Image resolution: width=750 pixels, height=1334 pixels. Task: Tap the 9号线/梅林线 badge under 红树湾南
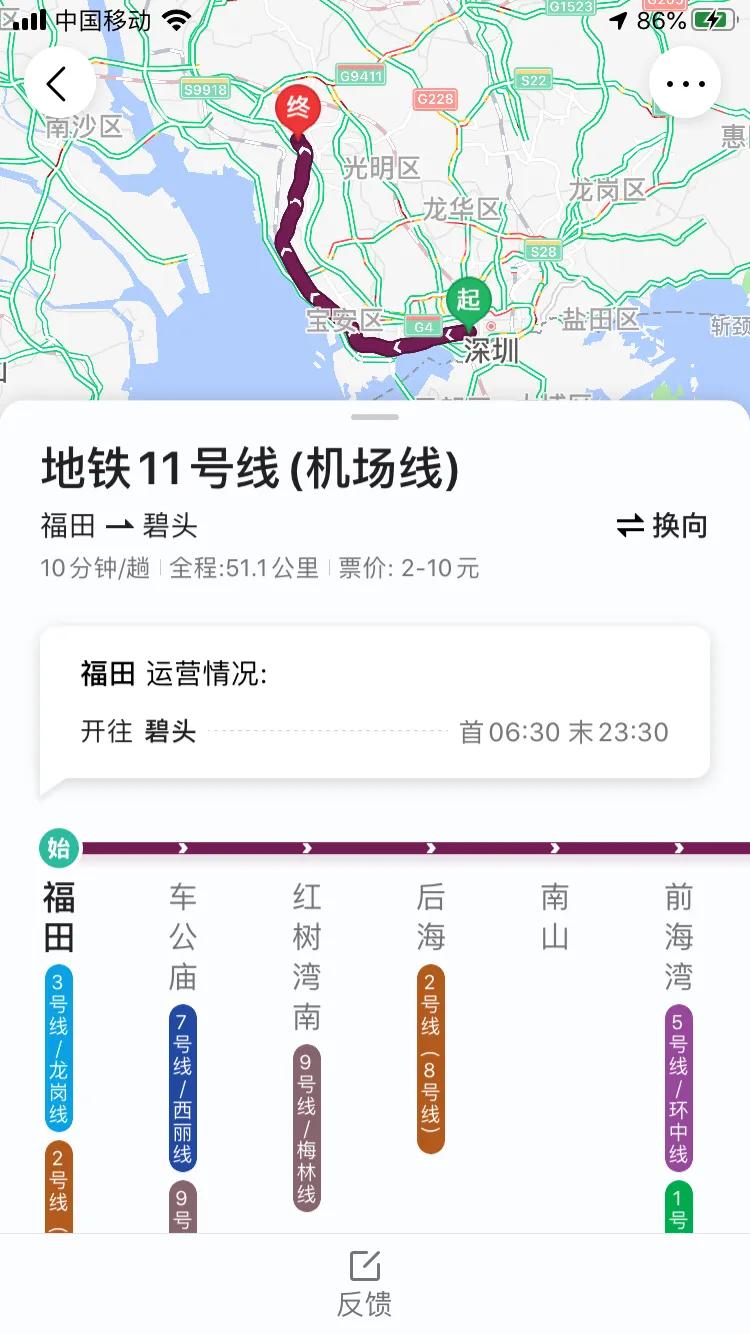pos(307,1120)
